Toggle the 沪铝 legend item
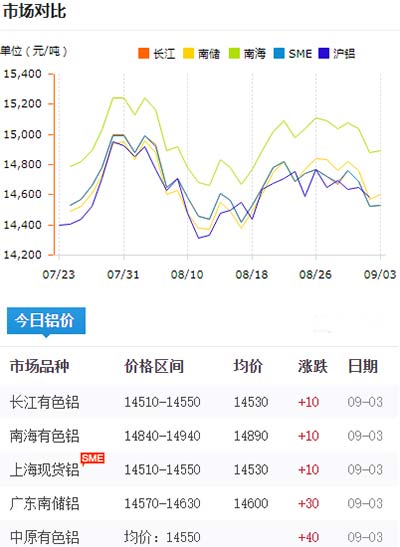The image size is (400, 547). 337,53
